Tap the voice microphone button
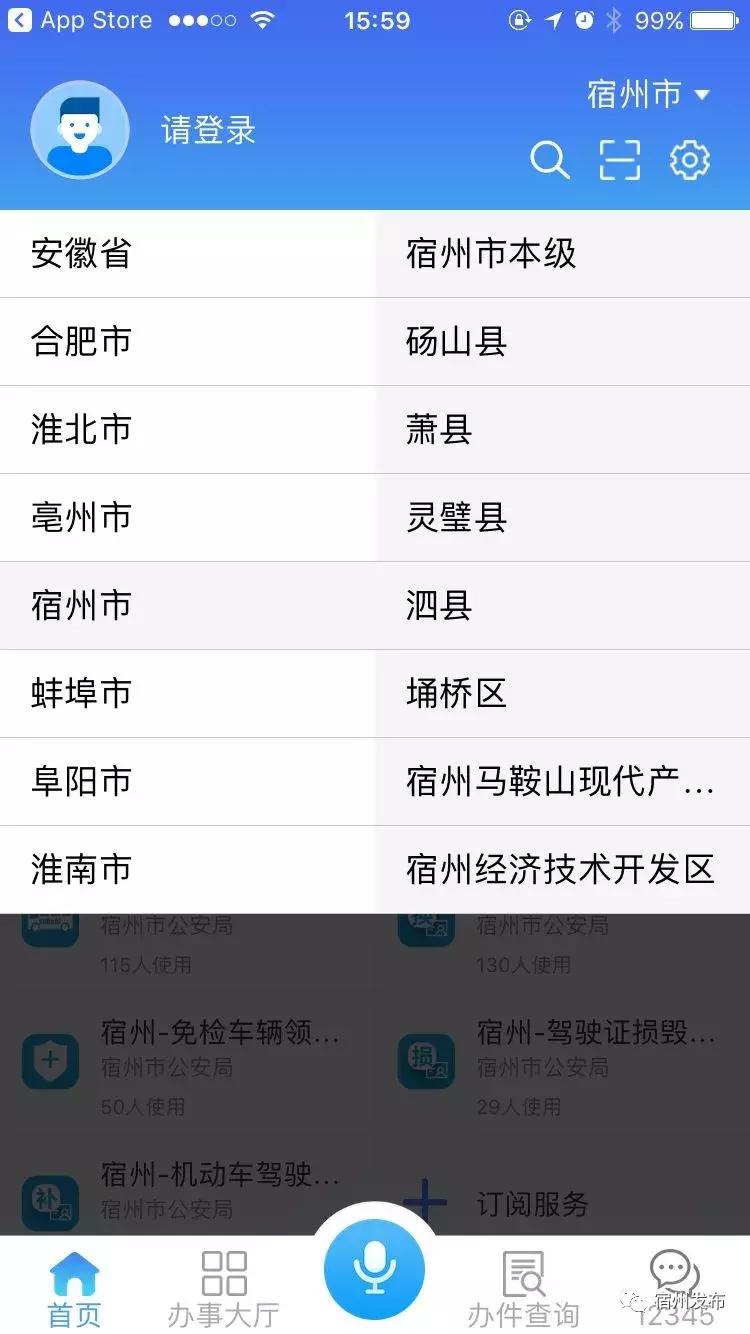 (375, 1271)
